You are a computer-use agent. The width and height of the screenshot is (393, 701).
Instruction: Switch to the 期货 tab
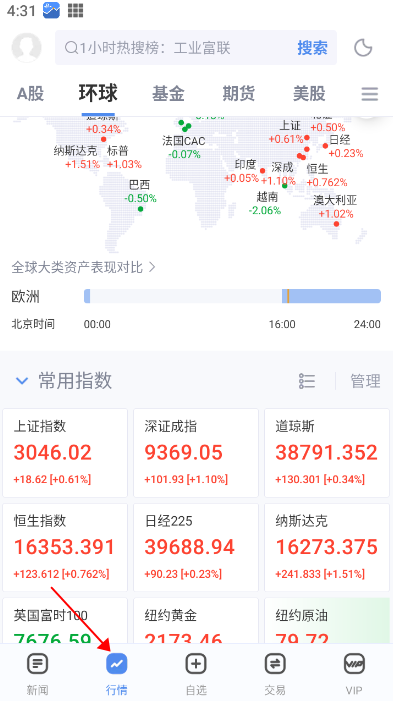(239, 94)
